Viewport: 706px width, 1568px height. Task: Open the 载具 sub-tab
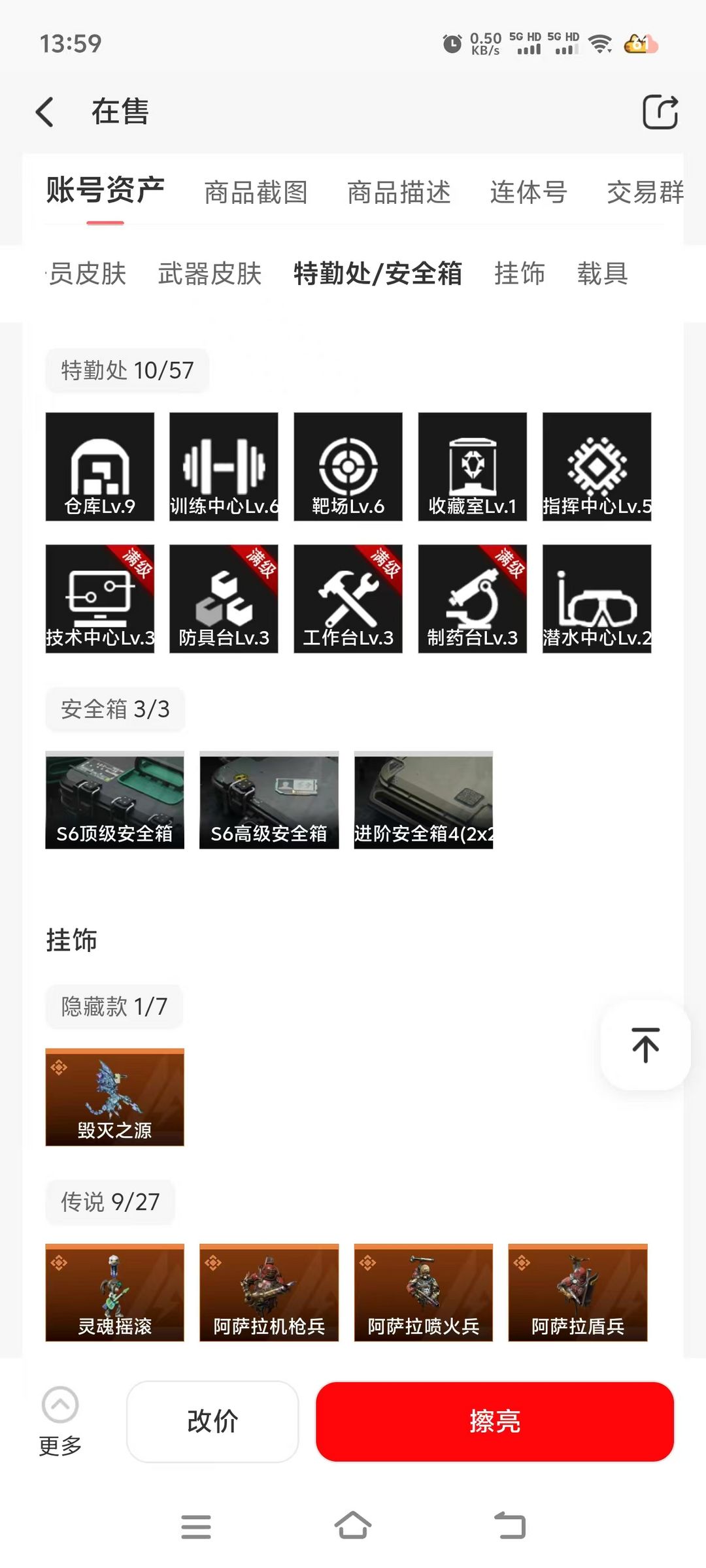[x=602, y=273]
